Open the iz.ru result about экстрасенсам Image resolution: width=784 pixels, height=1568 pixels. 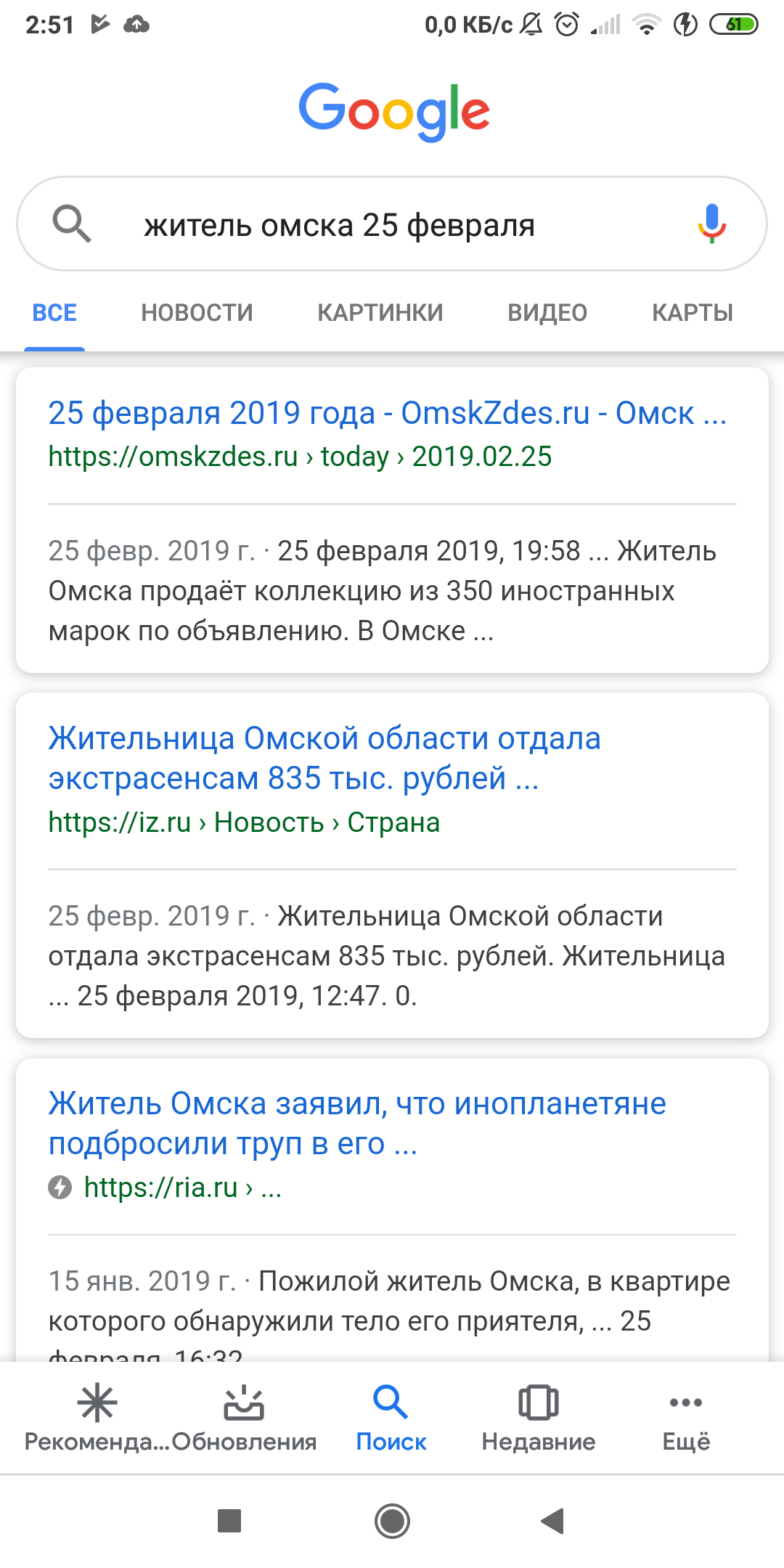324,758
